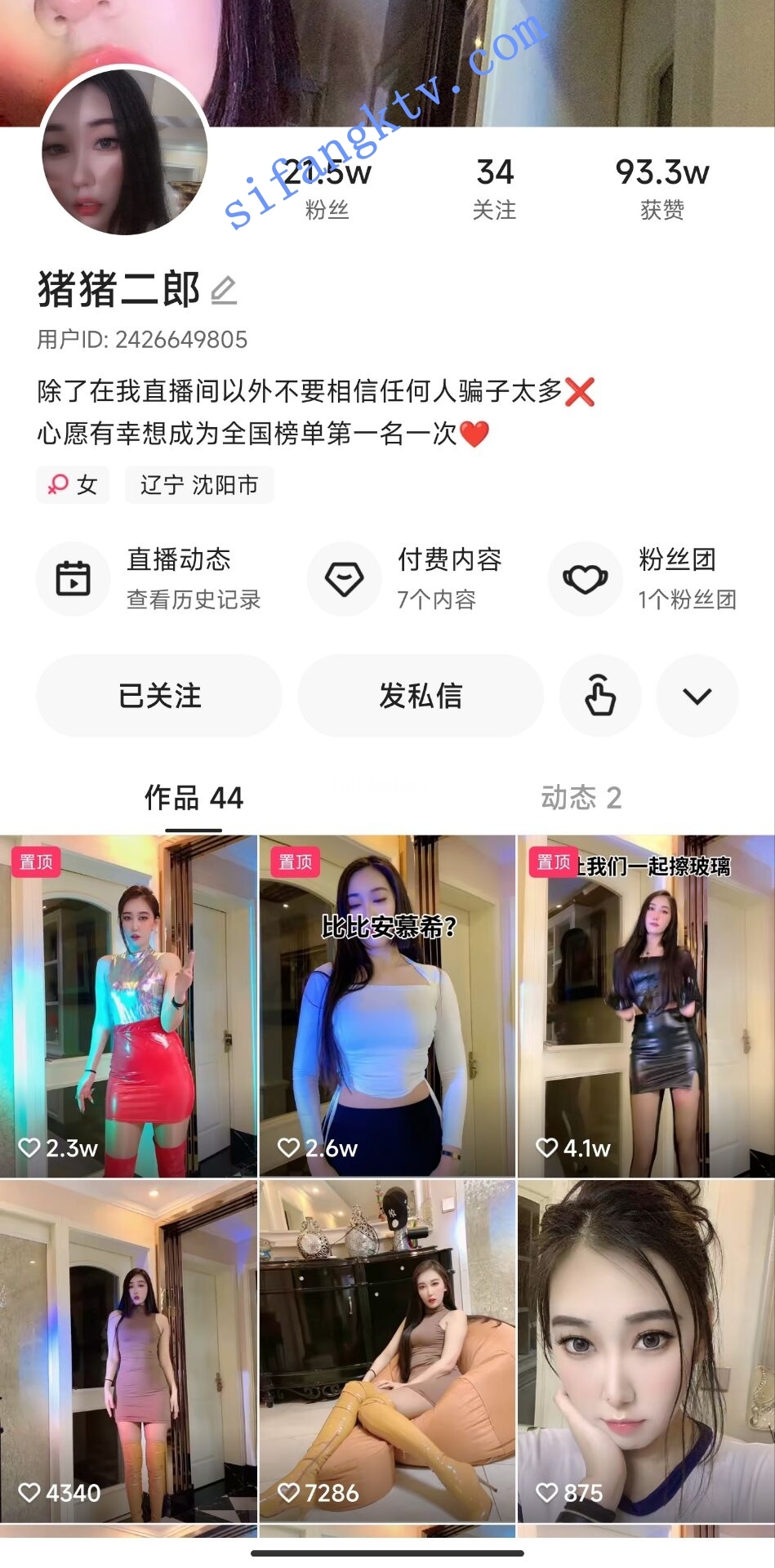Viewport: 775px width, 1568px height.
Task: Open the video with 4340 likes
Action: (128, 1352)
